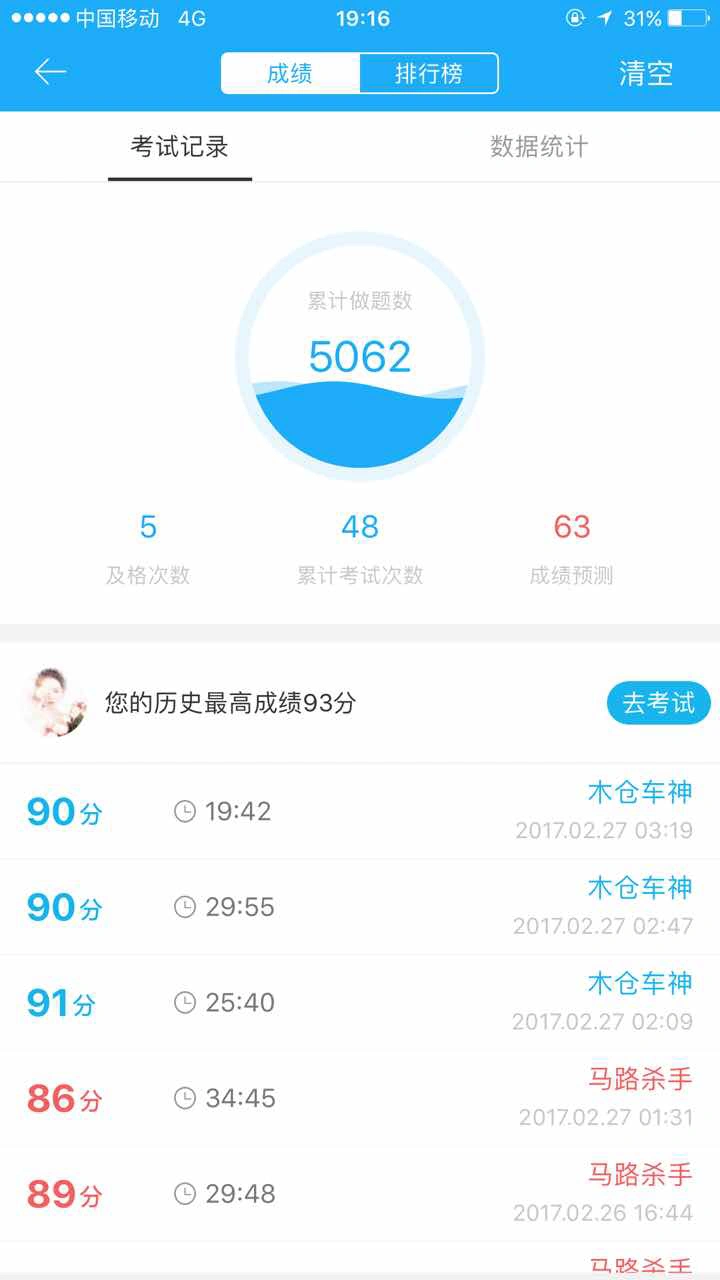View the 91分 exam record
Screen dimensions: 720x1280
click(360, 1002)
